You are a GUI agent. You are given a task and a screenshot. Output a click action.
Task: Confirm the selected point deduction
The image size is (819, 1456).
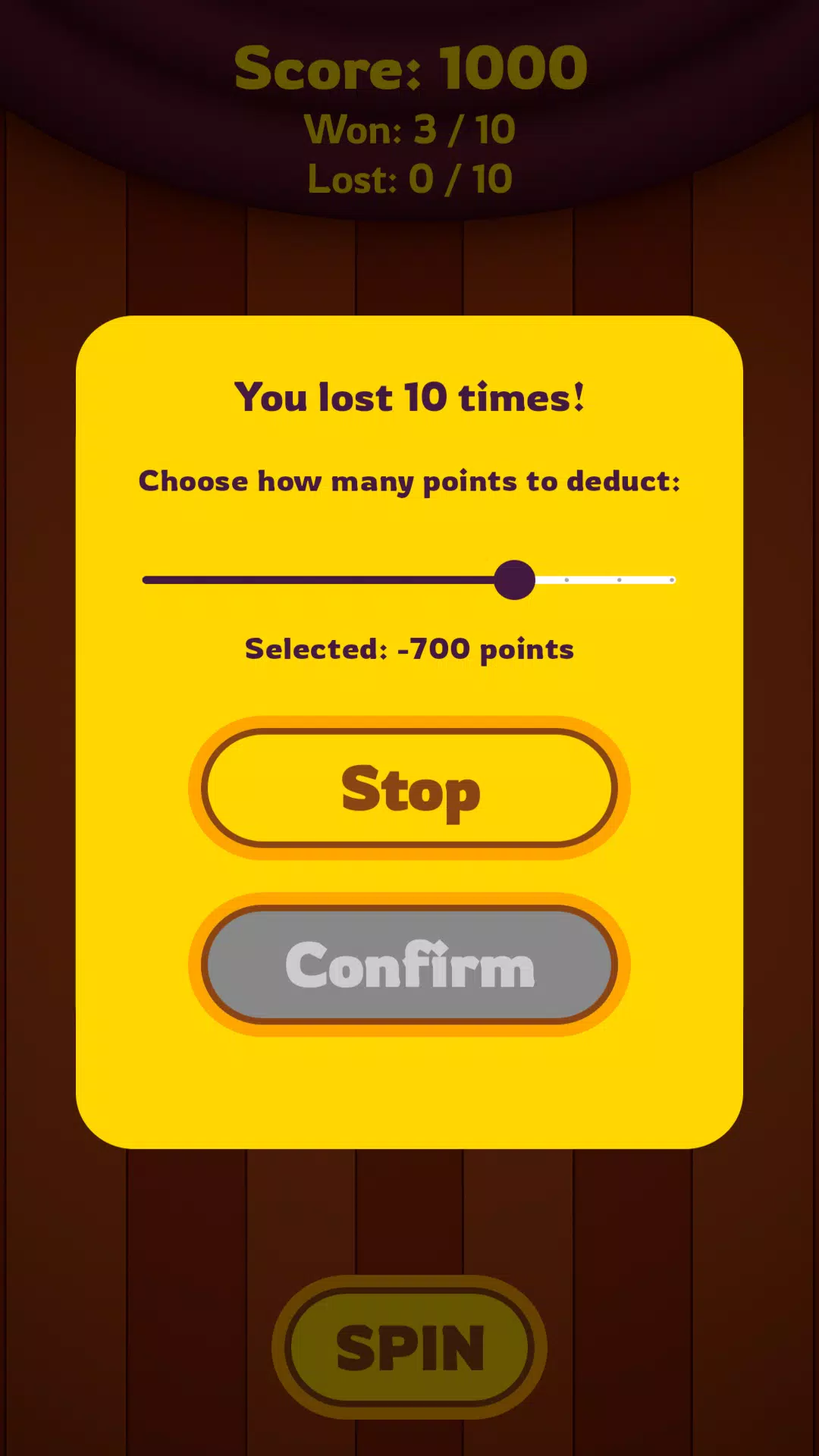409,965
